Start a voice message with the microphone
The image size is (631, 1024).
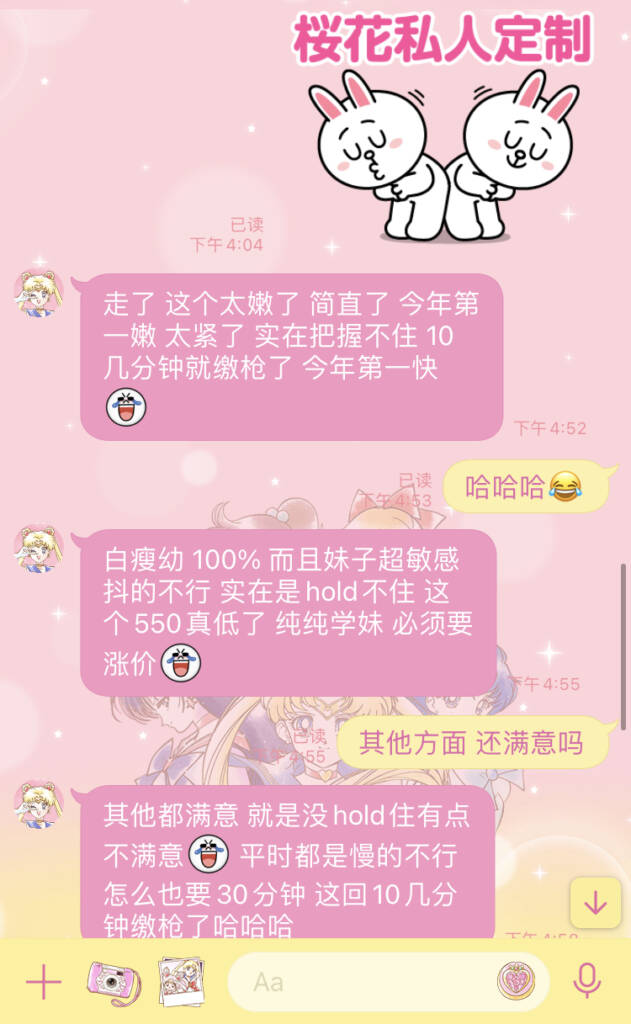(588, 982)
